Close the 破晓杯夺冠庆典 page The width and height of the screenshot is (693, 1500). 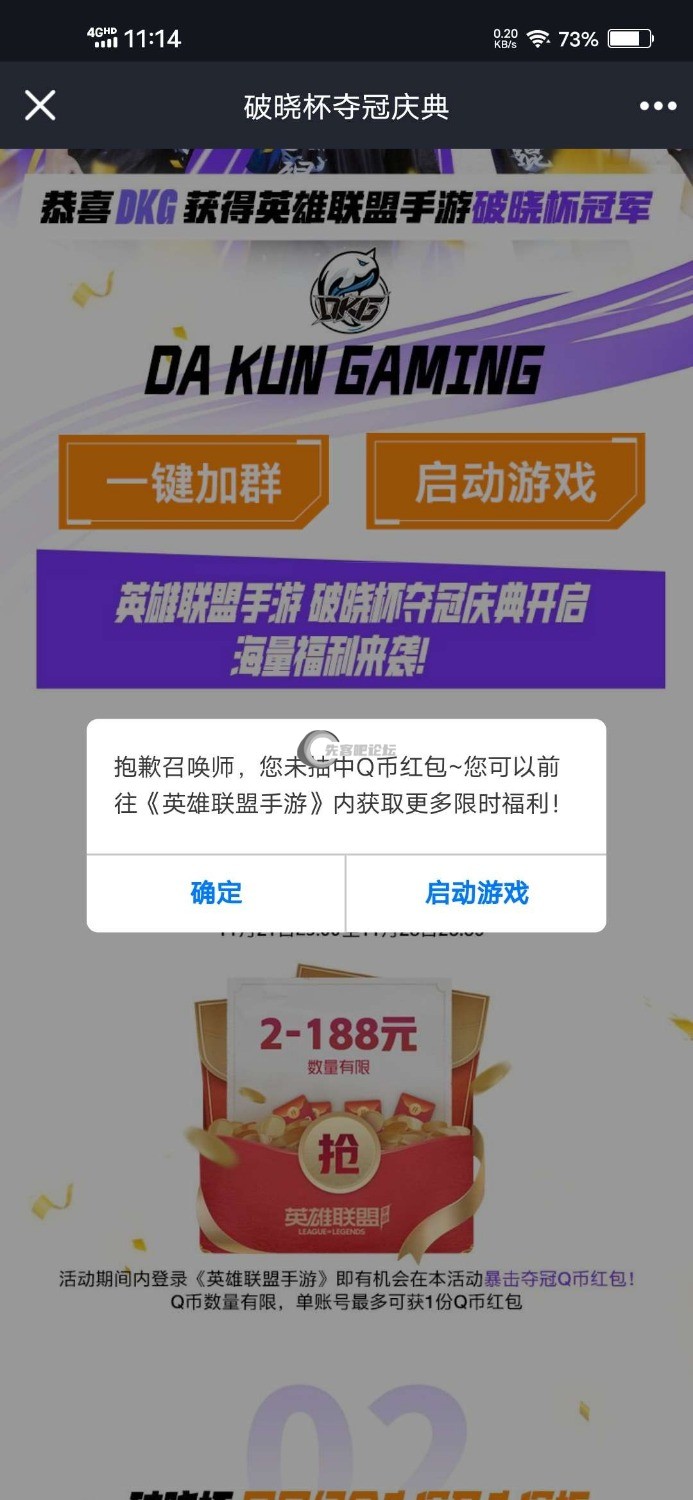coord(40,106)
